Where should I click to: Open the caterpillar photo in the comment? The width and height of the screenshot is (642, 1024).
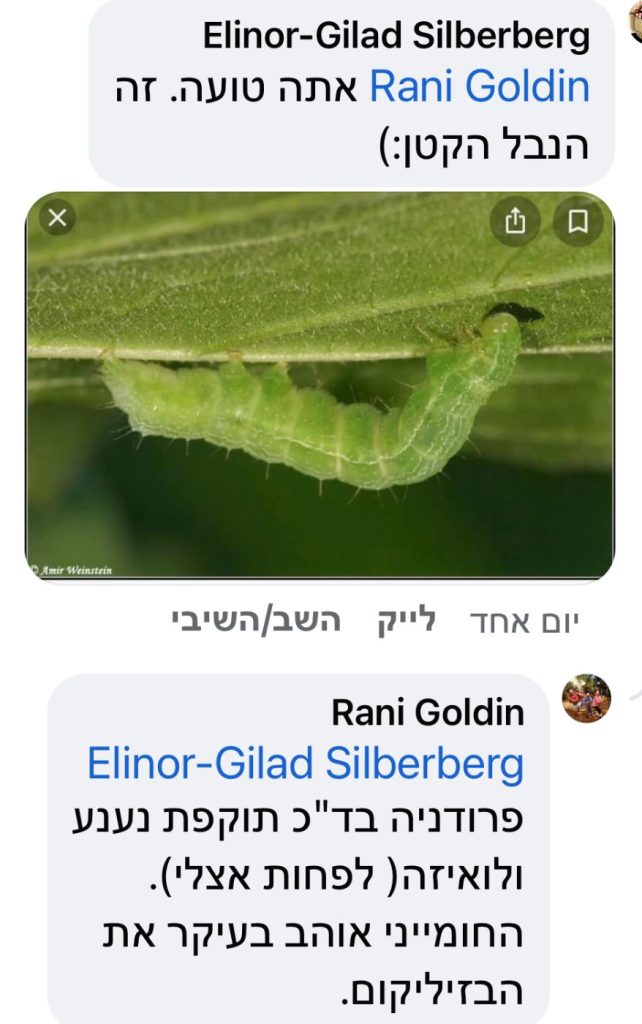tap(320, 400)
